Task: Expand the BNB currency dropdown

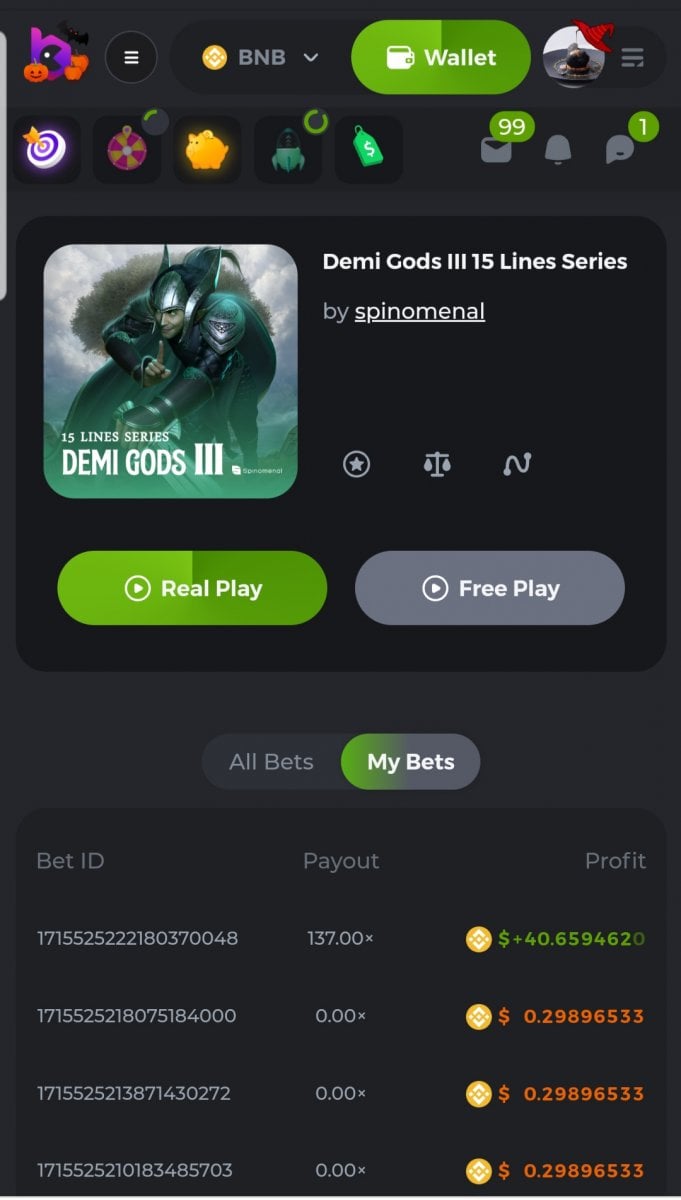Action: pos(260,57)
